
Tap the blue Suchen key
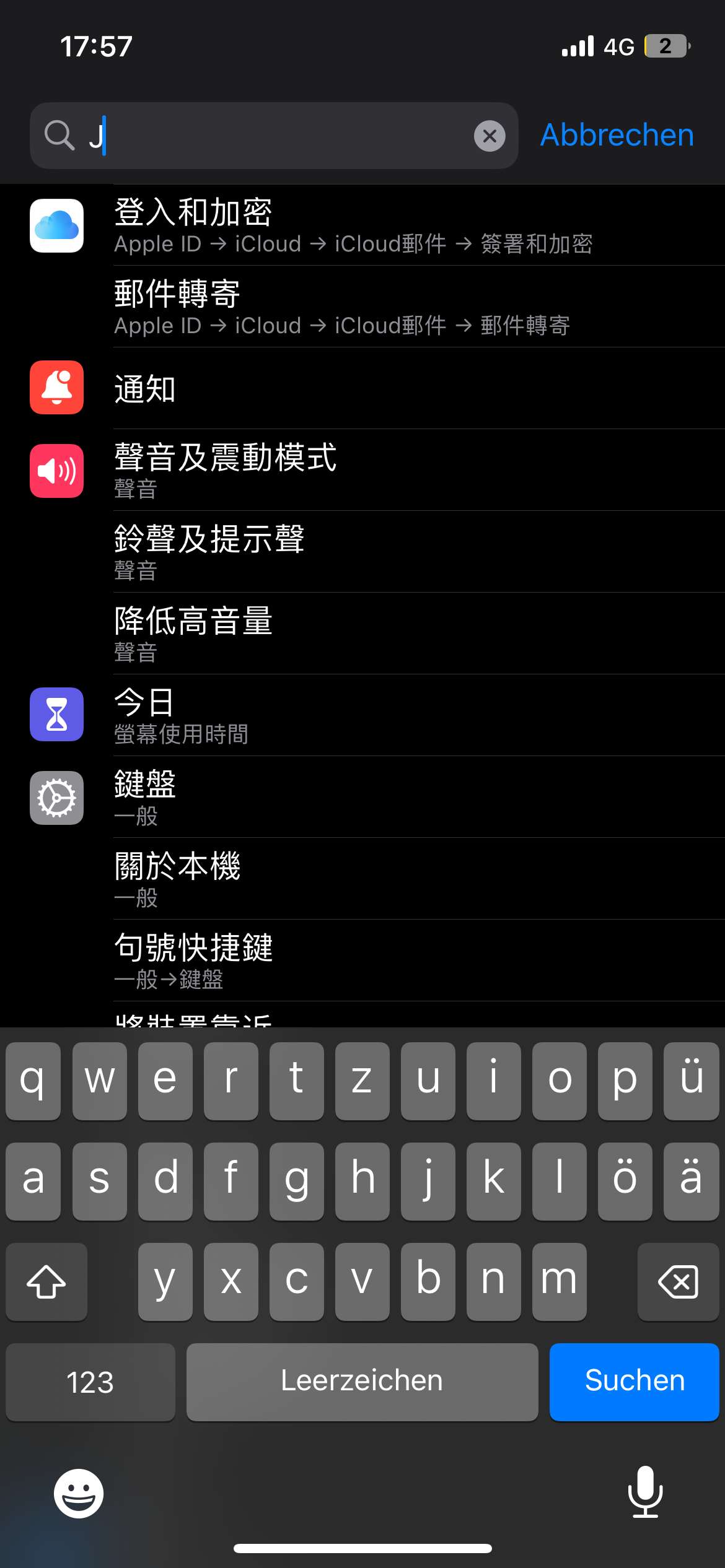634,1382
